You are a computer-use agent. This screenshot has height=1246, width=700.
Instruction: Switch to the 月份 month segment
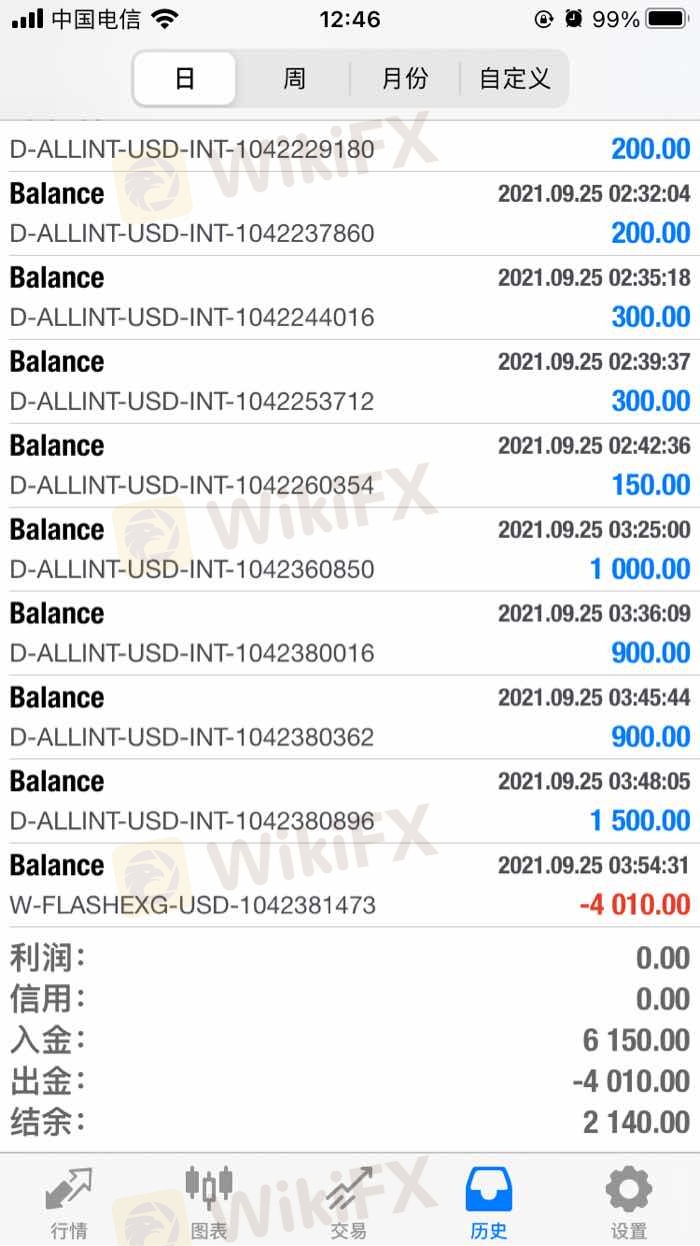pyautogui.click(x=404, y=78)
